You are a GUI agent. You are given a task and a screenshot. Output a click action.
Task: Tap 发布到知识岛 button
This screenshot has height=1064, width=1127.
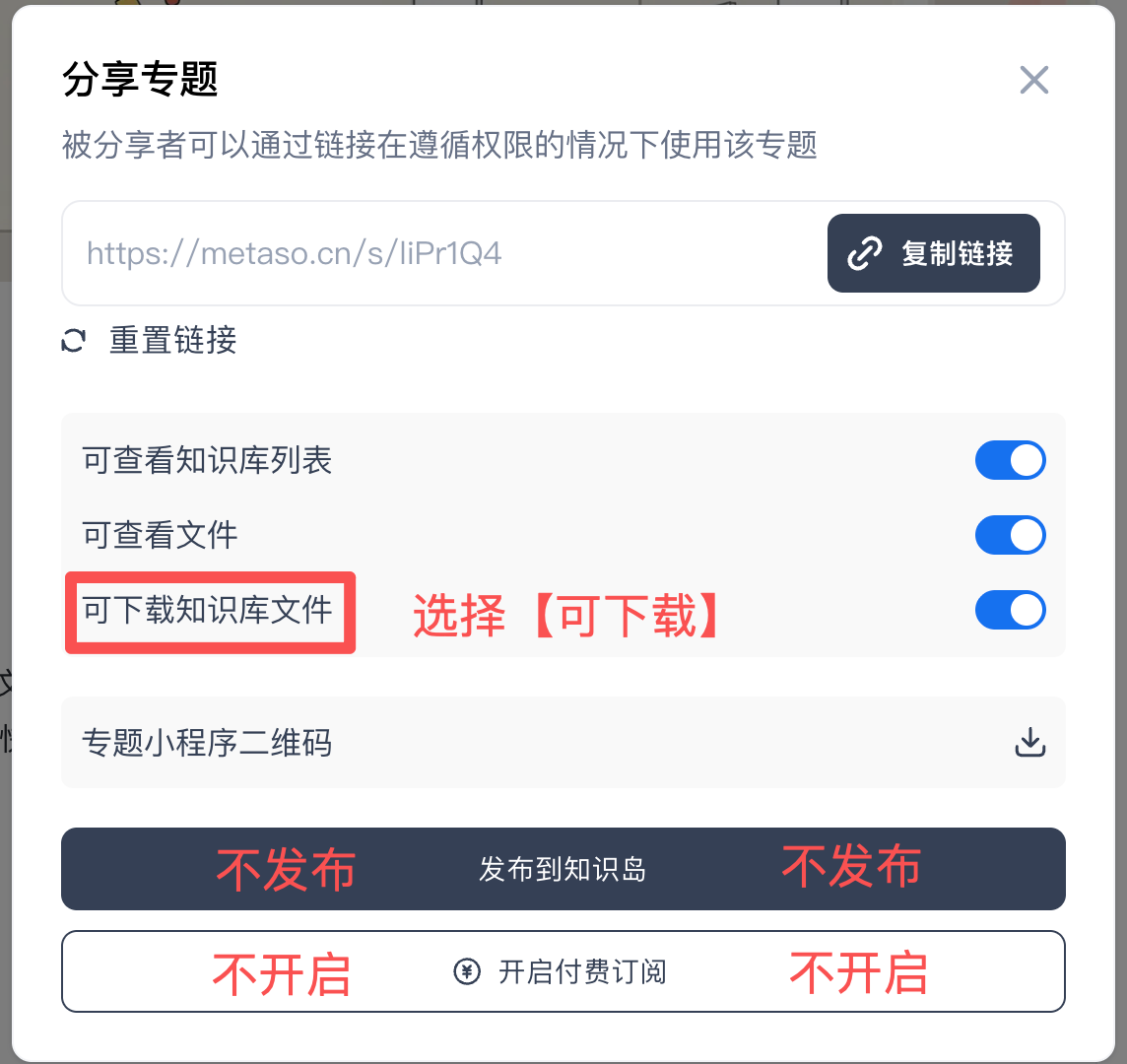(563, 869)
